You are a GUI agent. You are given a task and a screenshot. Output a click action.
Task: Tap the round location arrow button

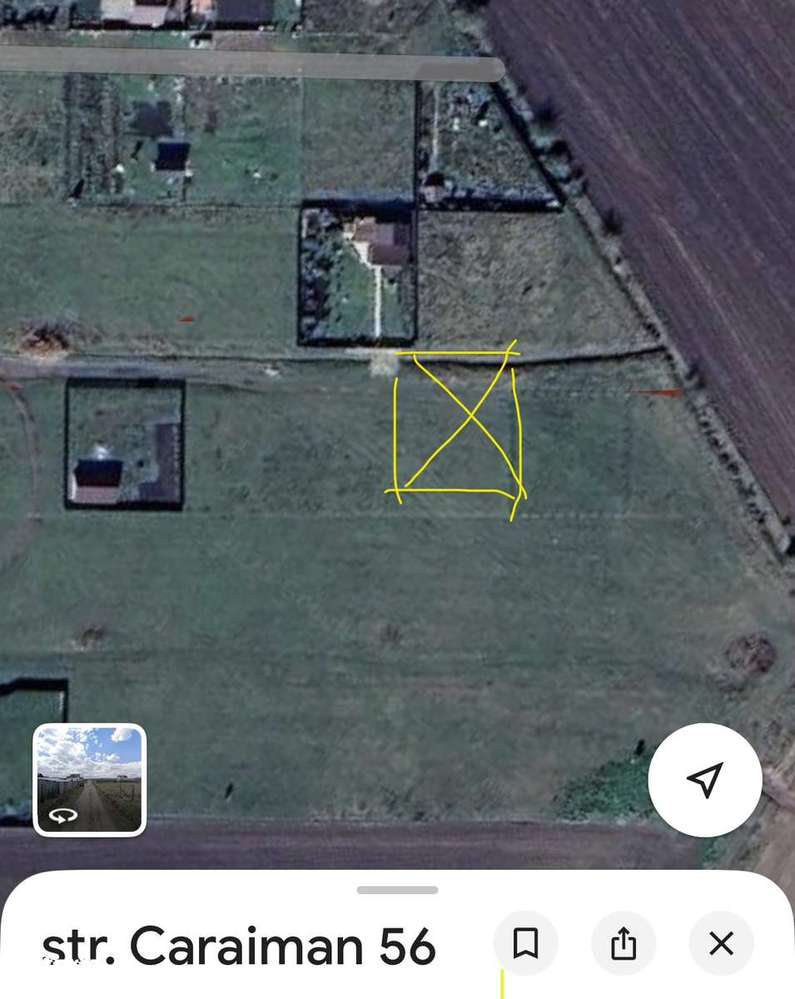pos(705,780)
